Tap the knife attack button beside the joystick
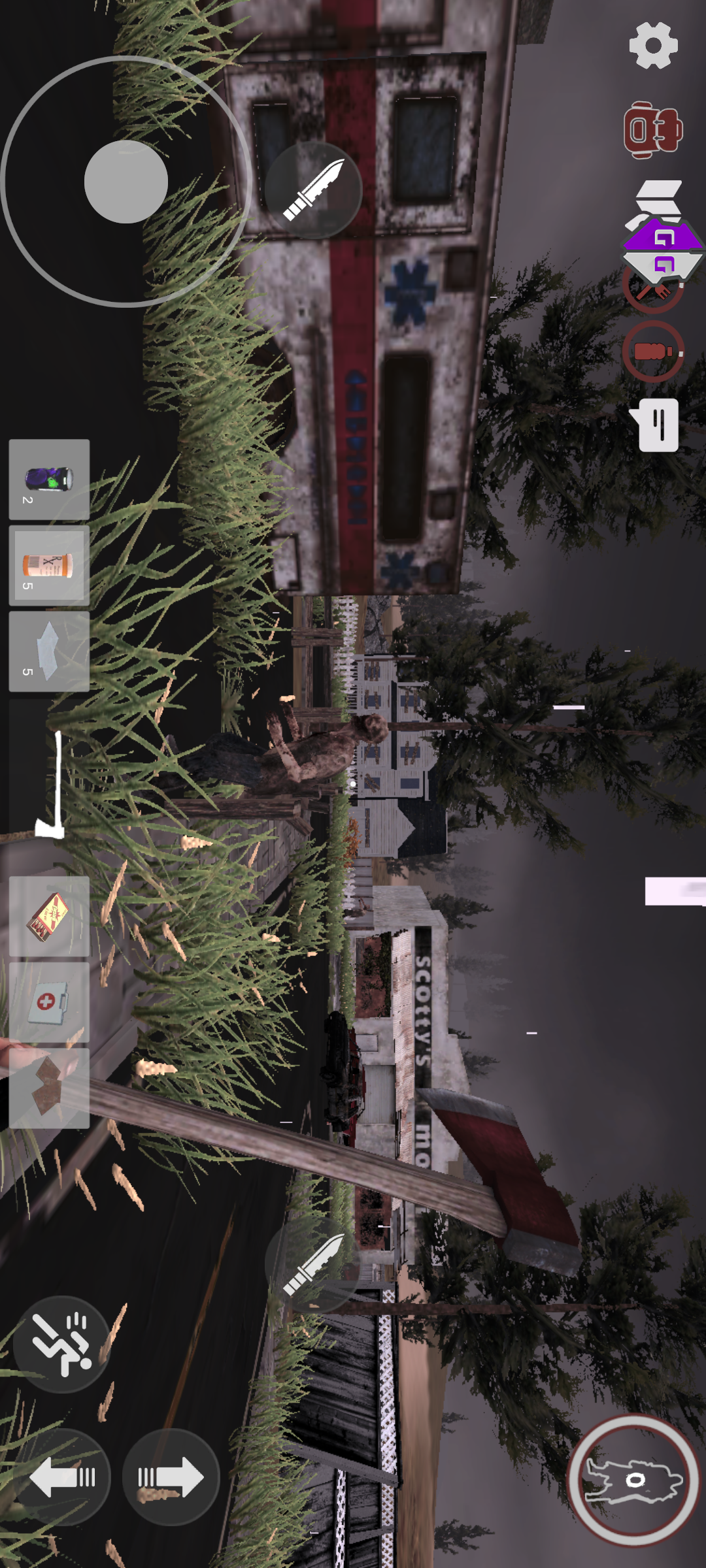706x1568 pixels. (x=313, y=190)
